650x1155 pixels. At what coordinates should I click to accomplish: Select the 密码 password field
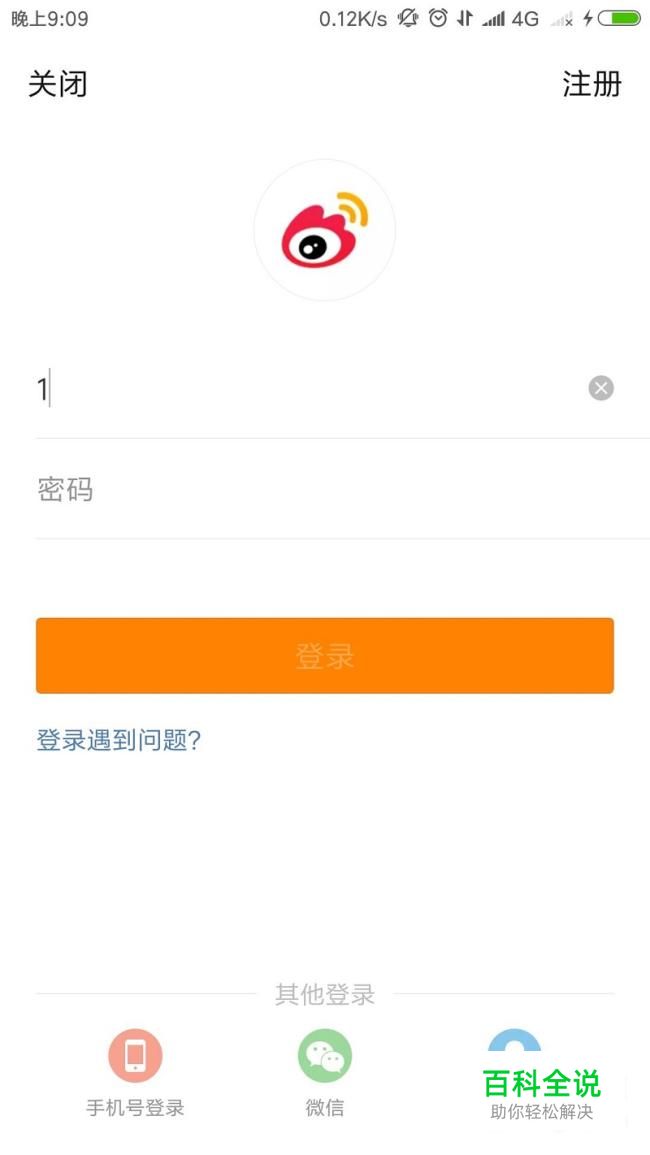click(x=300, y=490)
